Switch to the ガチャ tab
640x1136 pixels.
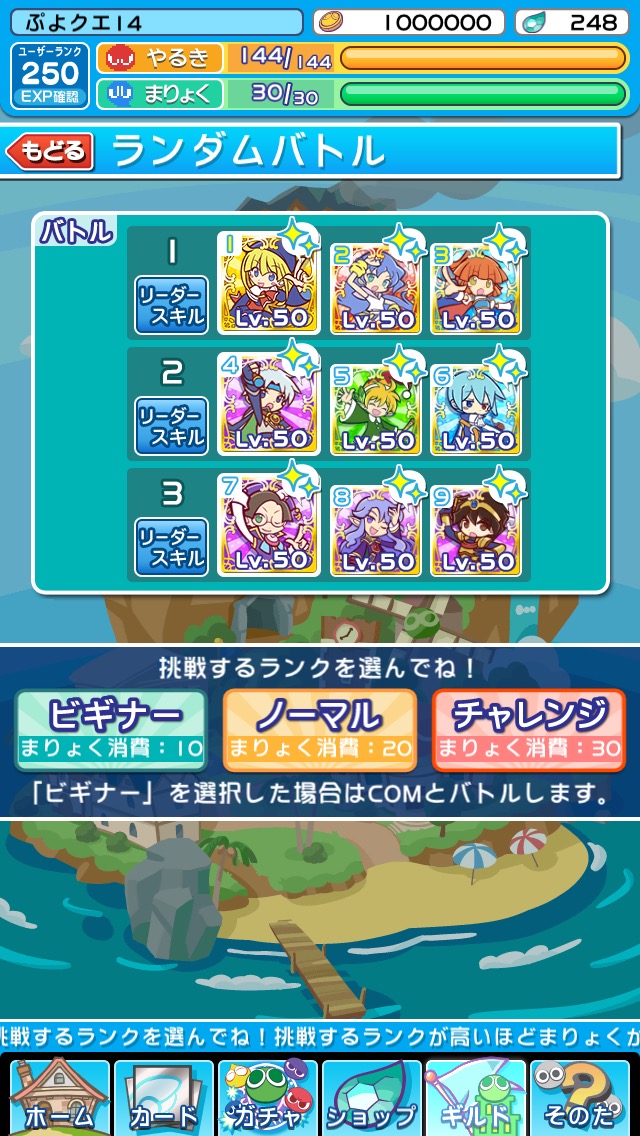[266, 1098]
